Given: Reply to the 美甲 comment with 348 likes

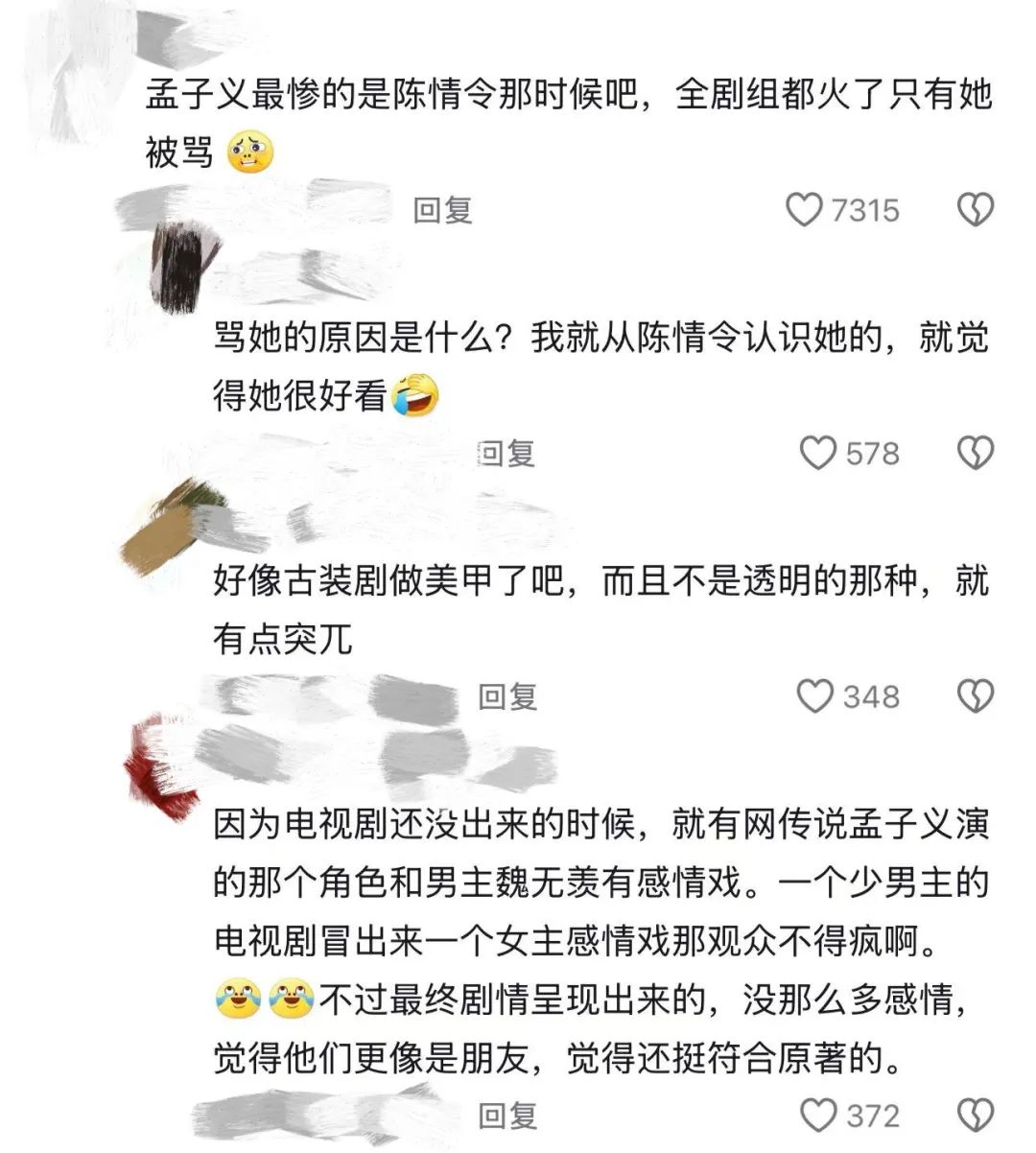Looking at the screenshot, I should click(x=506, y=696).
